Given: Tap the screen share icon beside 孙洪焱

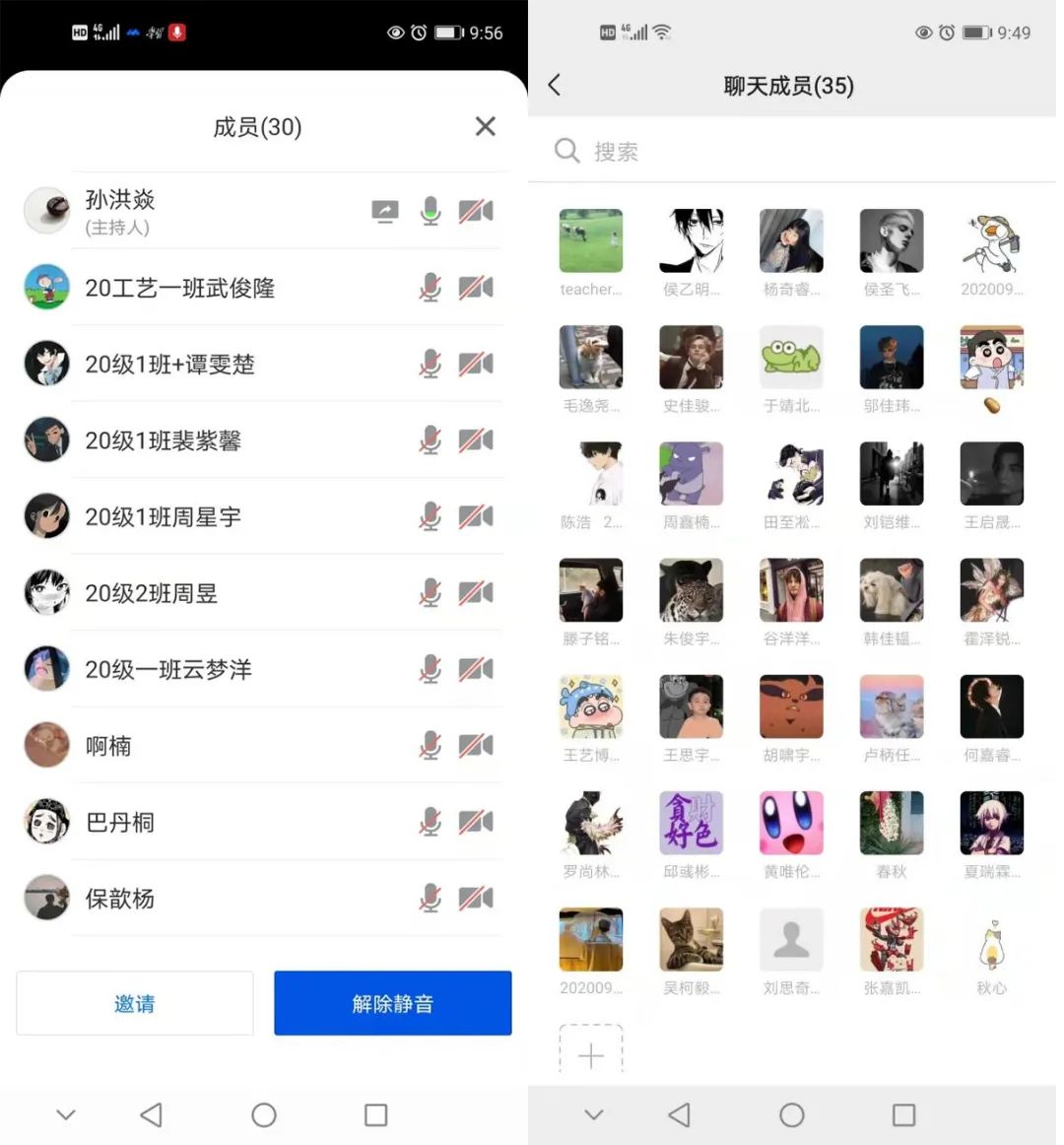Looking at the screenshot, I should [384, 211].
